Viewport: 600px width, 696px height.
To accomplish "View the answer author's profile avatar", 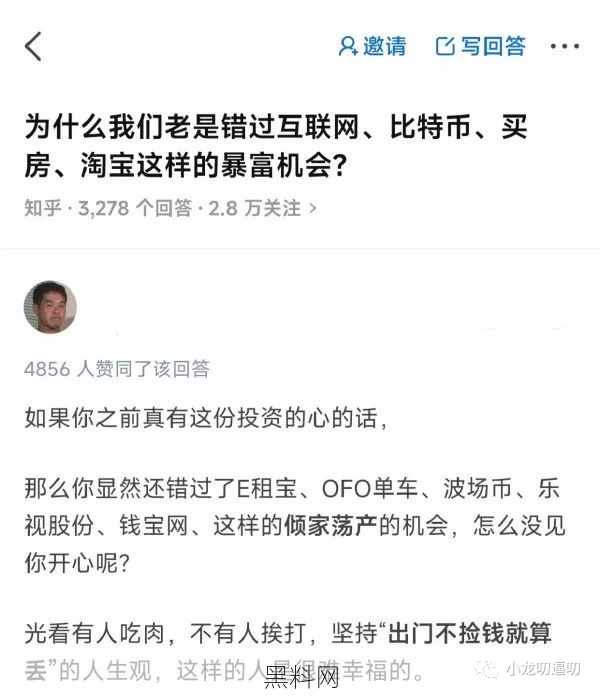I will tap(50, 307).
